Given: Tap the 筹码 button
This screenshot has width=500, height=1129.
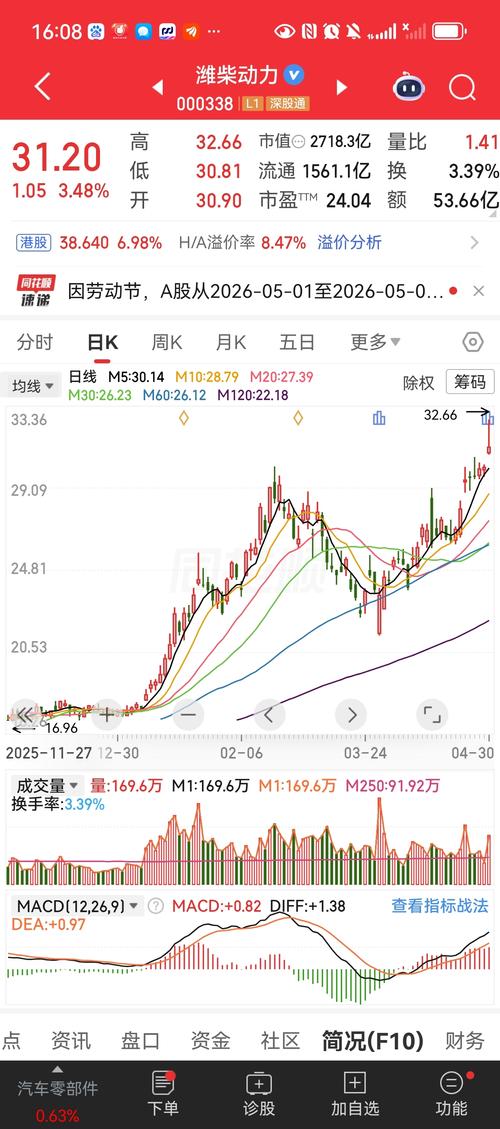Looking at the screenshot, I should (470, 382).
